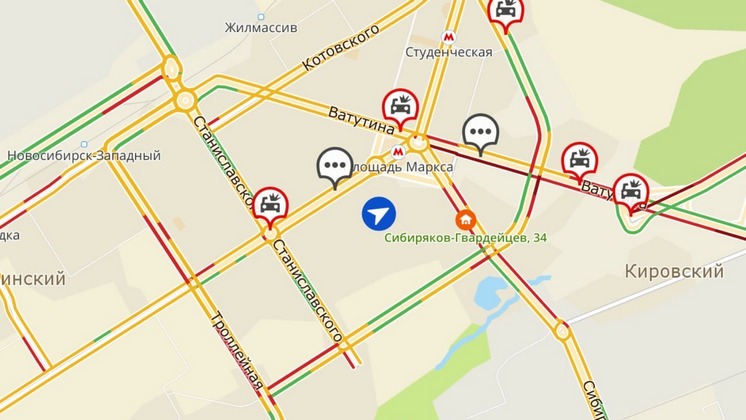Viewport: 746px width, 420px height.
Task: Open the accident marker on Станиславского street
Action: click(x=270, y=205)
